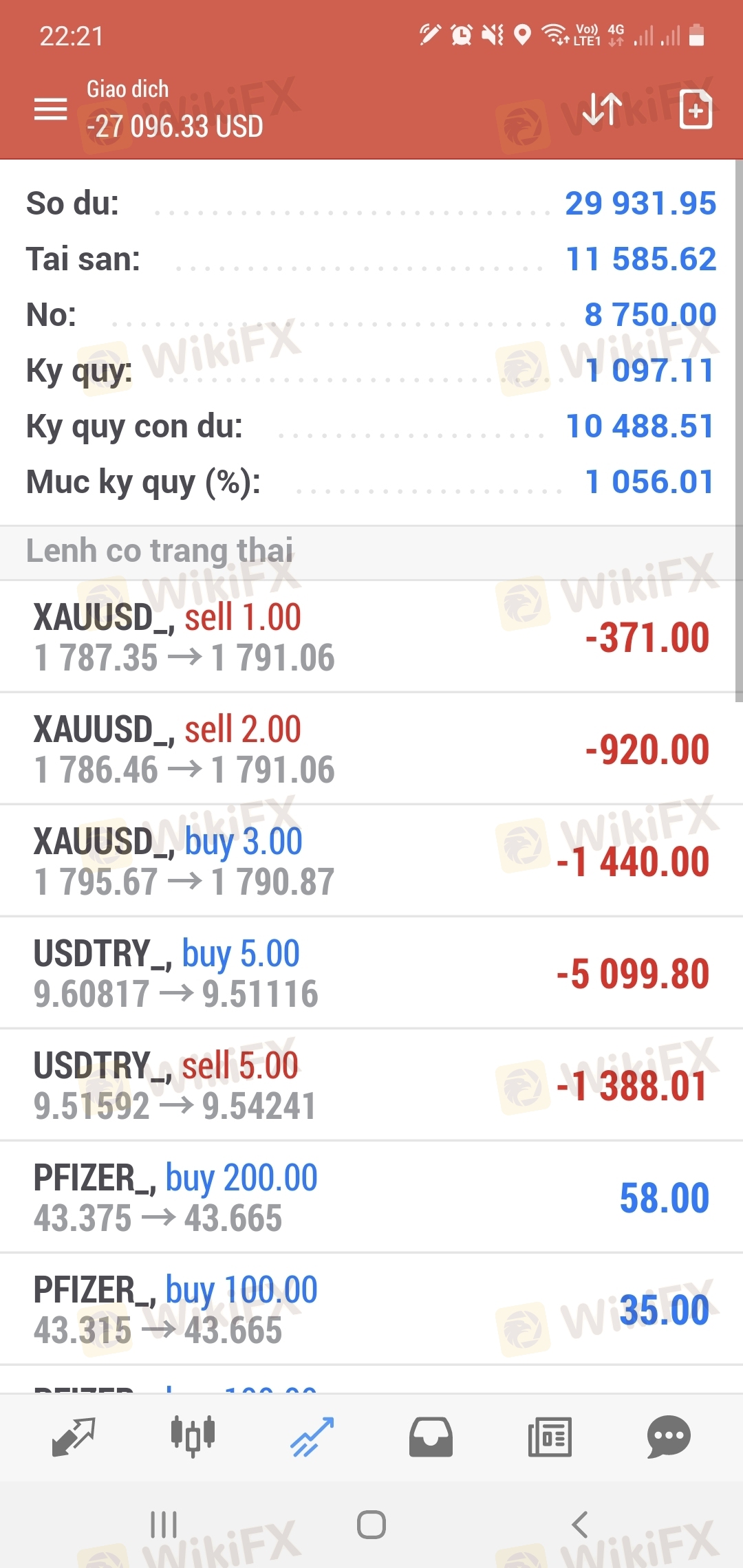Image resolution: width=743 pixels, height=1568 pixels.
Task: Open the history inbox tab
Action: 431,1437
